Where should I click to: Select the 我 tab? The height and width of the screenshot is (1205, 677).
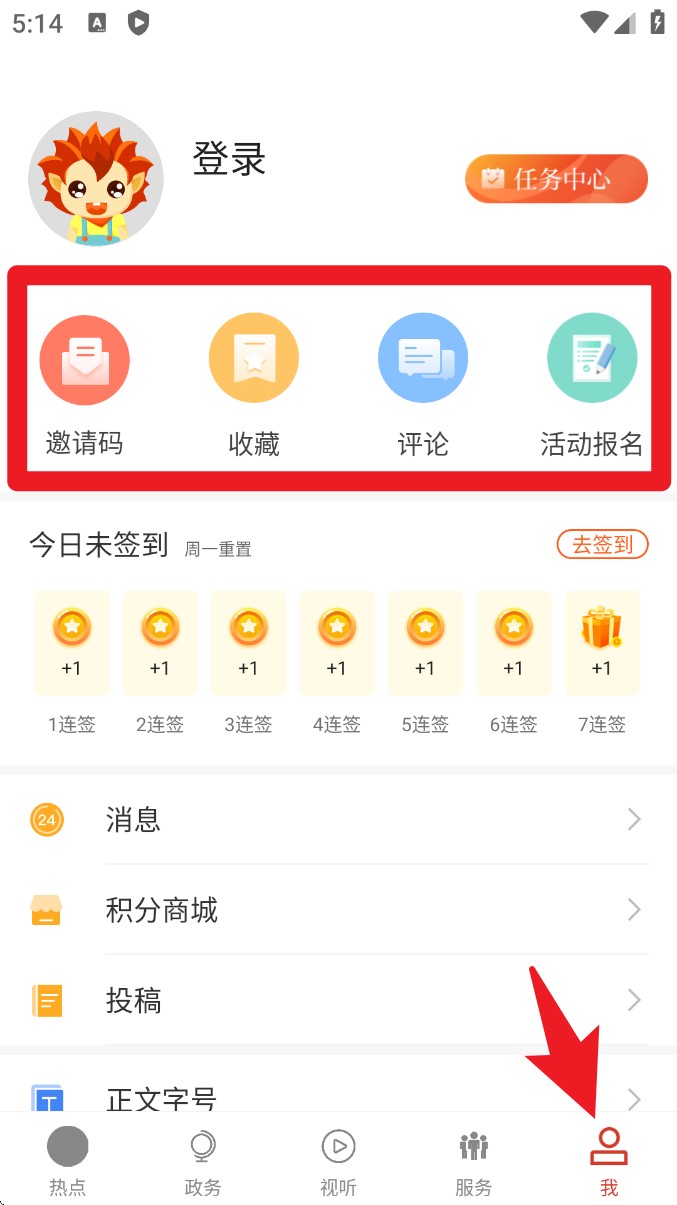(609, 1162)
